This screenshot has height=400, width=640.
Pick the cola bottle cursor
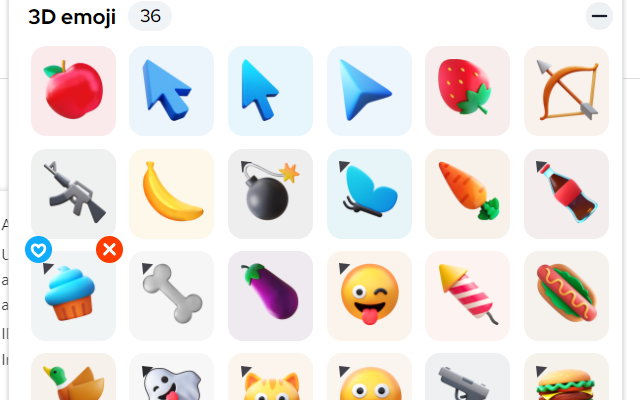point(566,194)
